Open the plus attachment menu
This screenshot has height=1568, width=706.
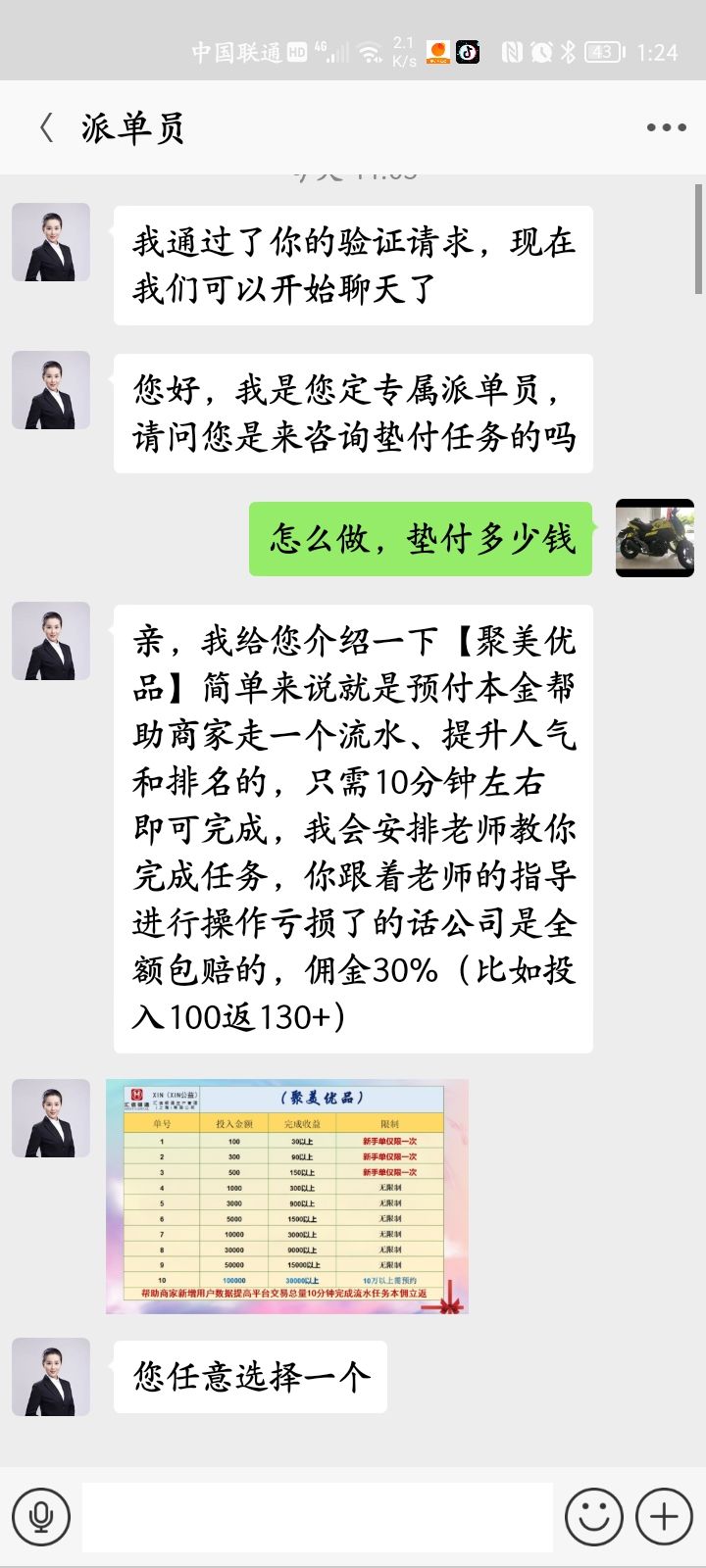[664, 1516]
